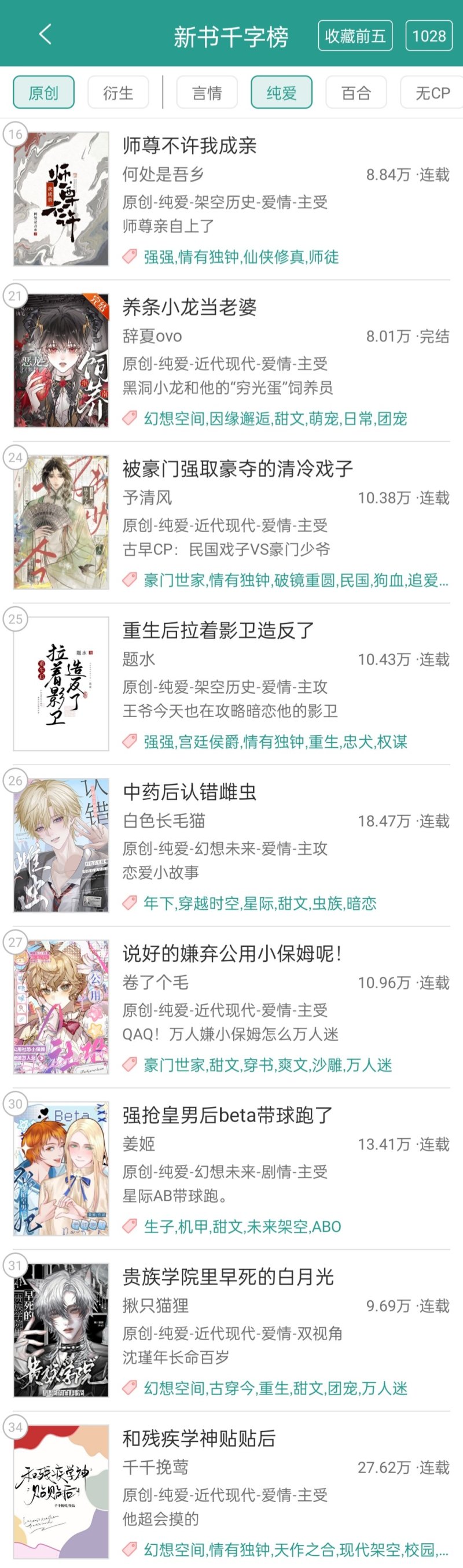View the novel 中药后认错雌虫

(x=189, y=792)
